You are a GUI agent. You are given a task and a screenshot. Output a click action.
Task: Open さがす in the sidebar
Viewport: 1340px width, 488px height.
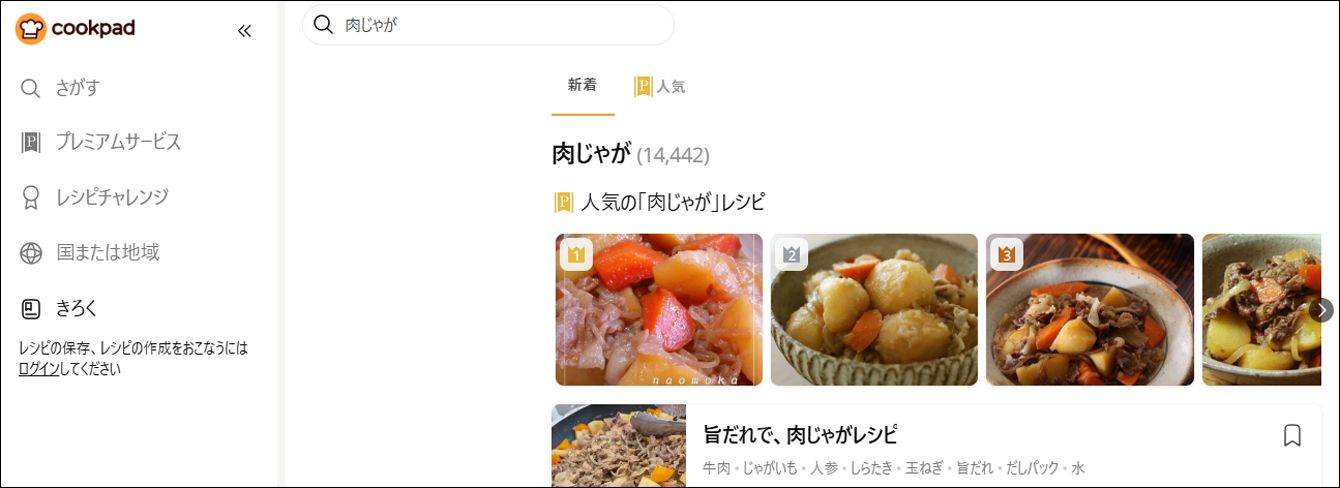[77, 88]
